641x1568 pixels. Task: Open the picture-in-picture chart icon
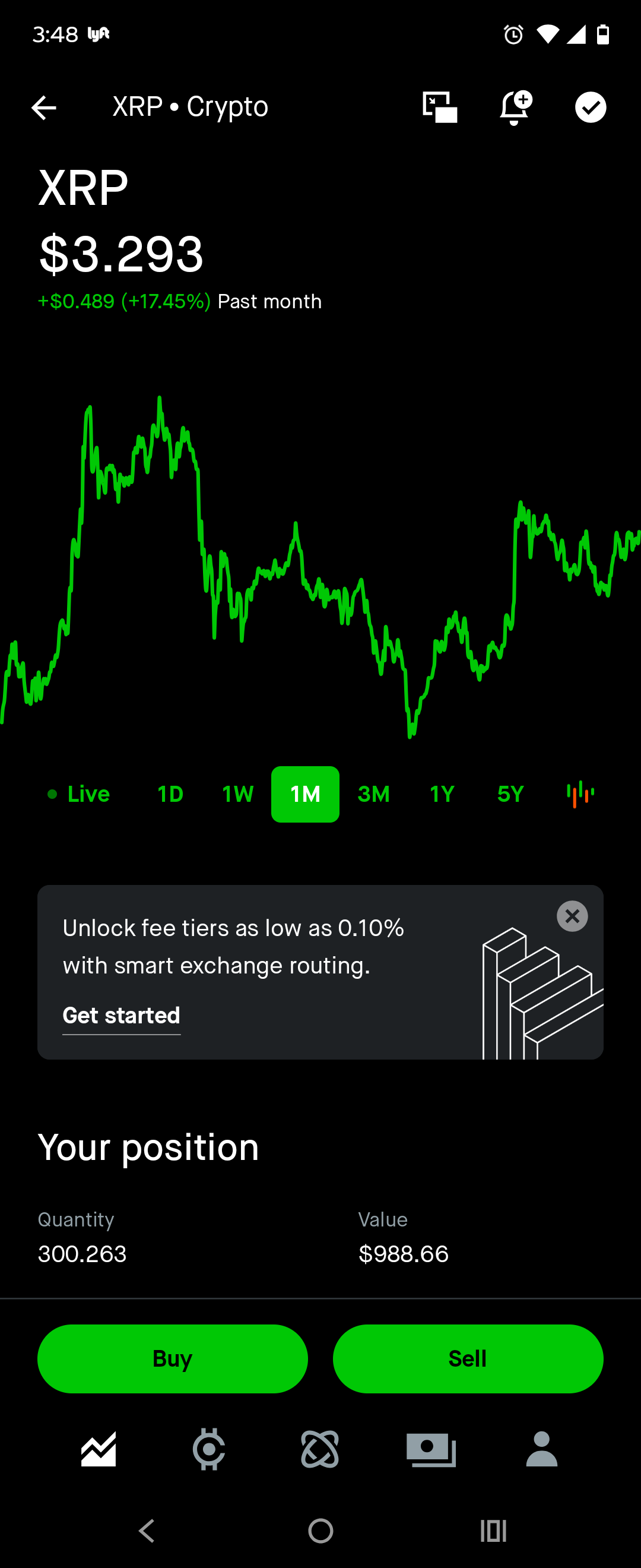[x=440, y=107]
